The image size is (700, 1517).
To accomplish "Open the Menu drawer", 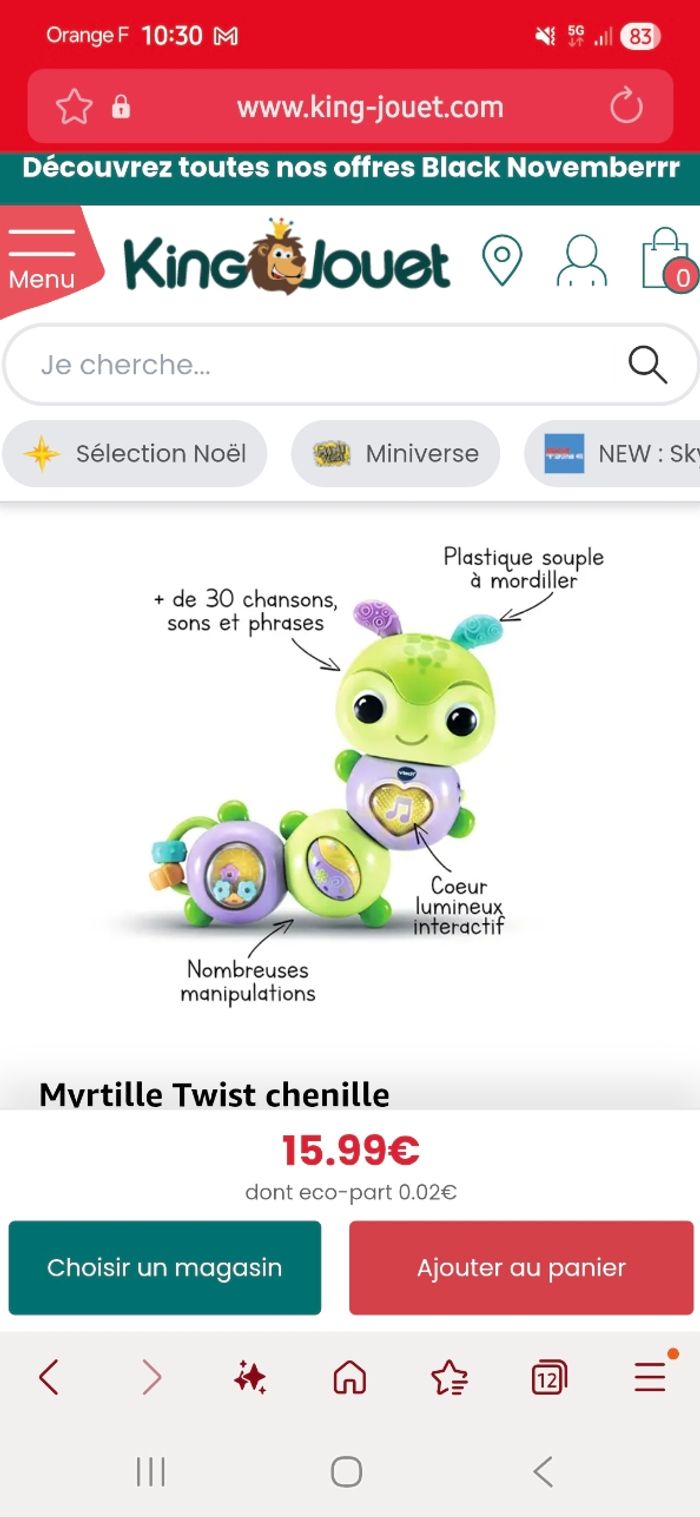I will tap(42, 259).
